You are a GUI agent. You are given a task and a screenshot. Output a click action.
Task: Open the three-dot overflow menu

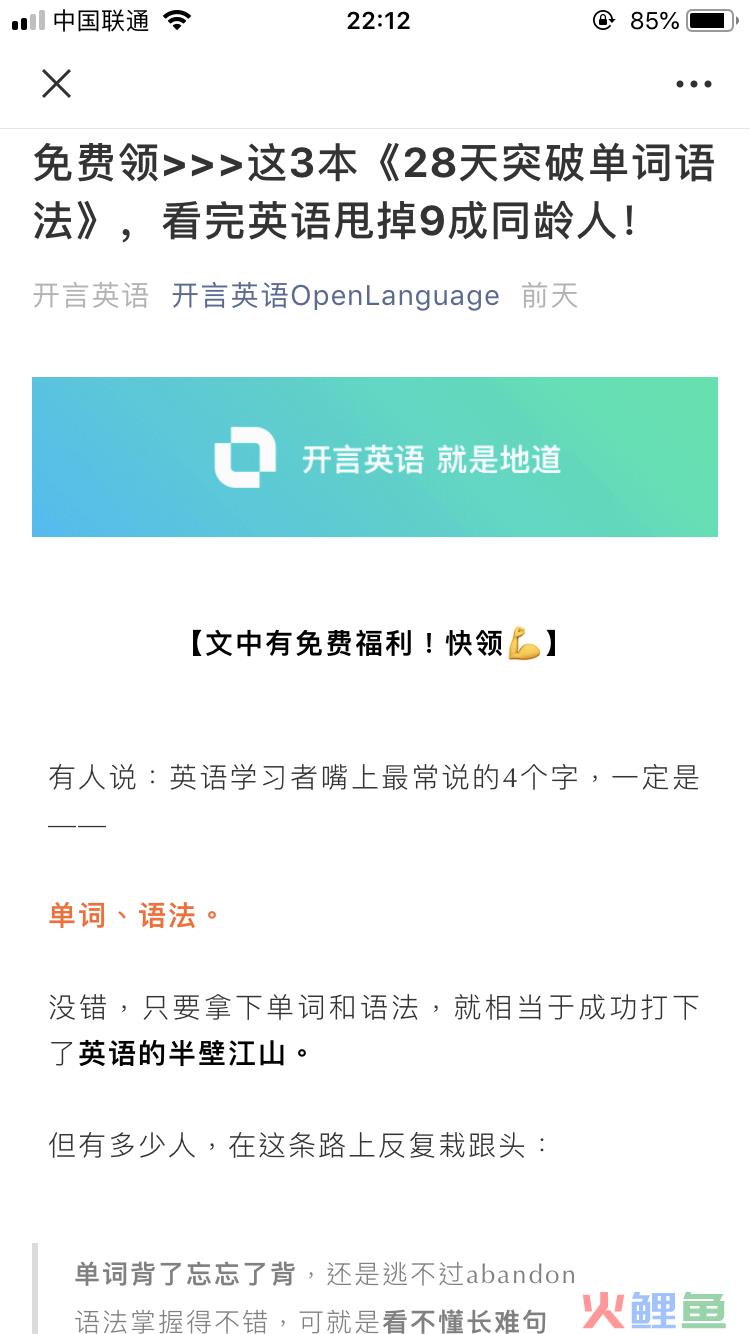tap(693, 84)
